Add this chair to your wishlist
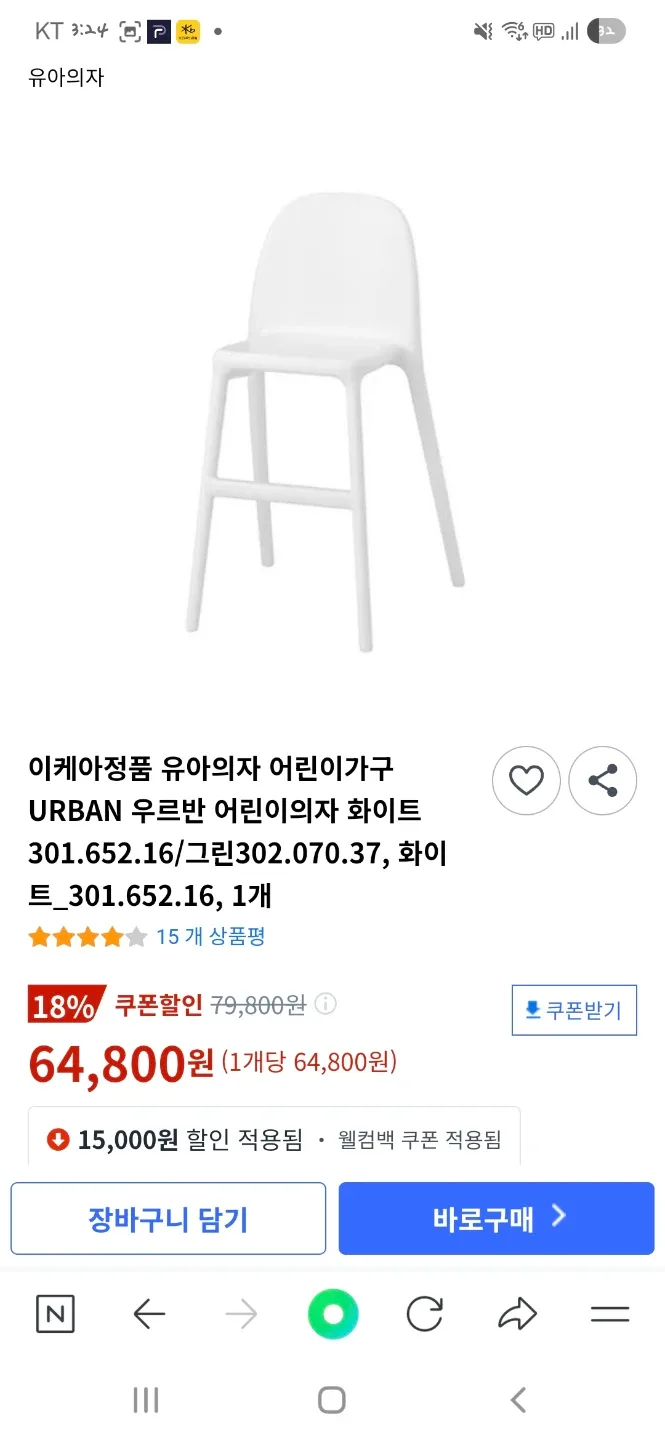 pyautogui.click(x=526, y=781)
